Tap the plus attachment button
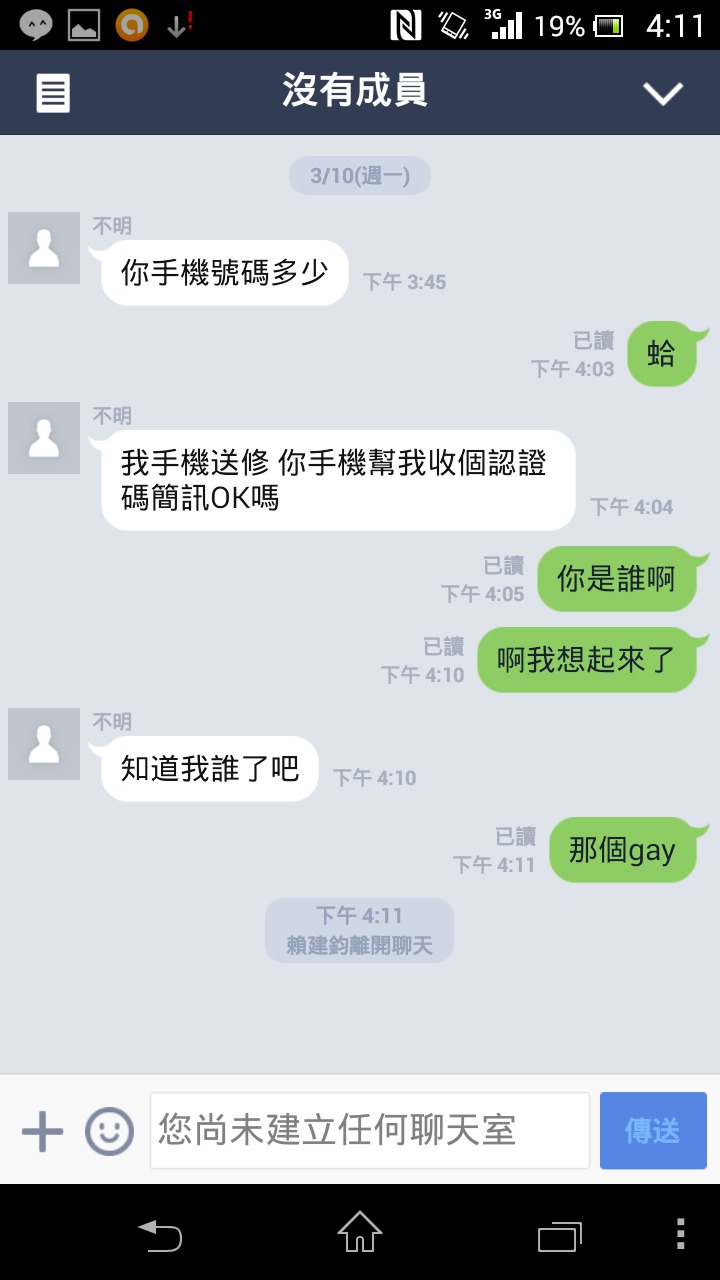Image resolution: width=720 pixels, height=1280 pixels. pyautogui.click(x=42, y=1131)
